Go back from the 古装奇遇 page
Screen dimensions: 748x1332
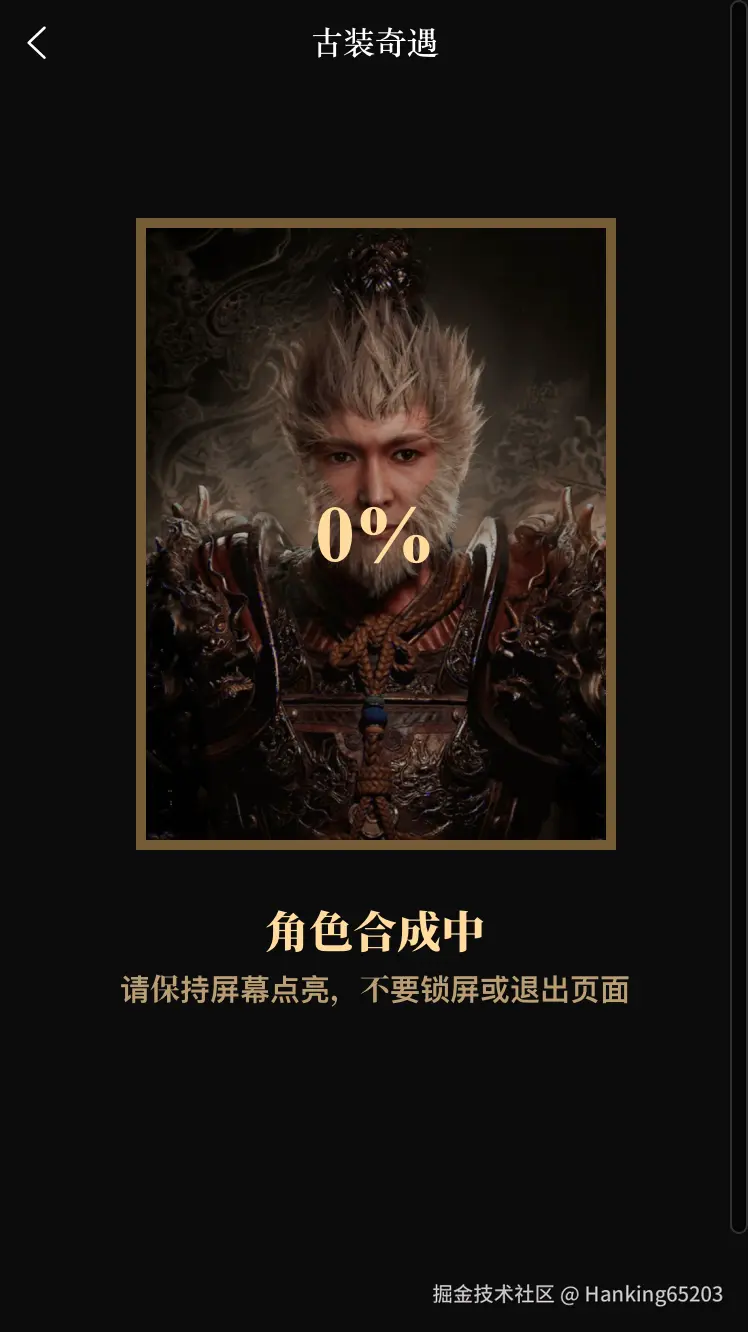[x=37, y=43]
